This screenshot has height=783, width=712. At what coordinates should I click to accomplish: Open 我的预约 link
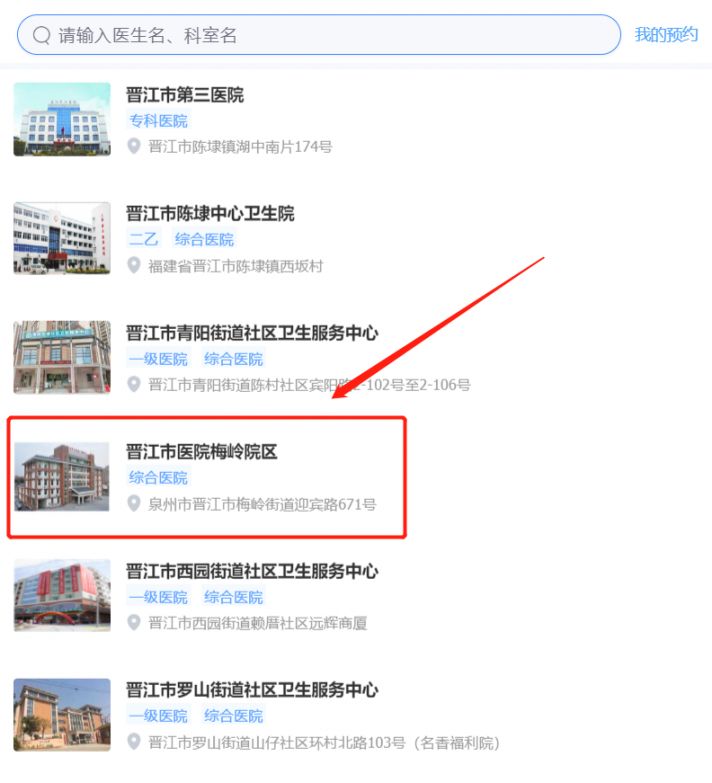[666, 35]
